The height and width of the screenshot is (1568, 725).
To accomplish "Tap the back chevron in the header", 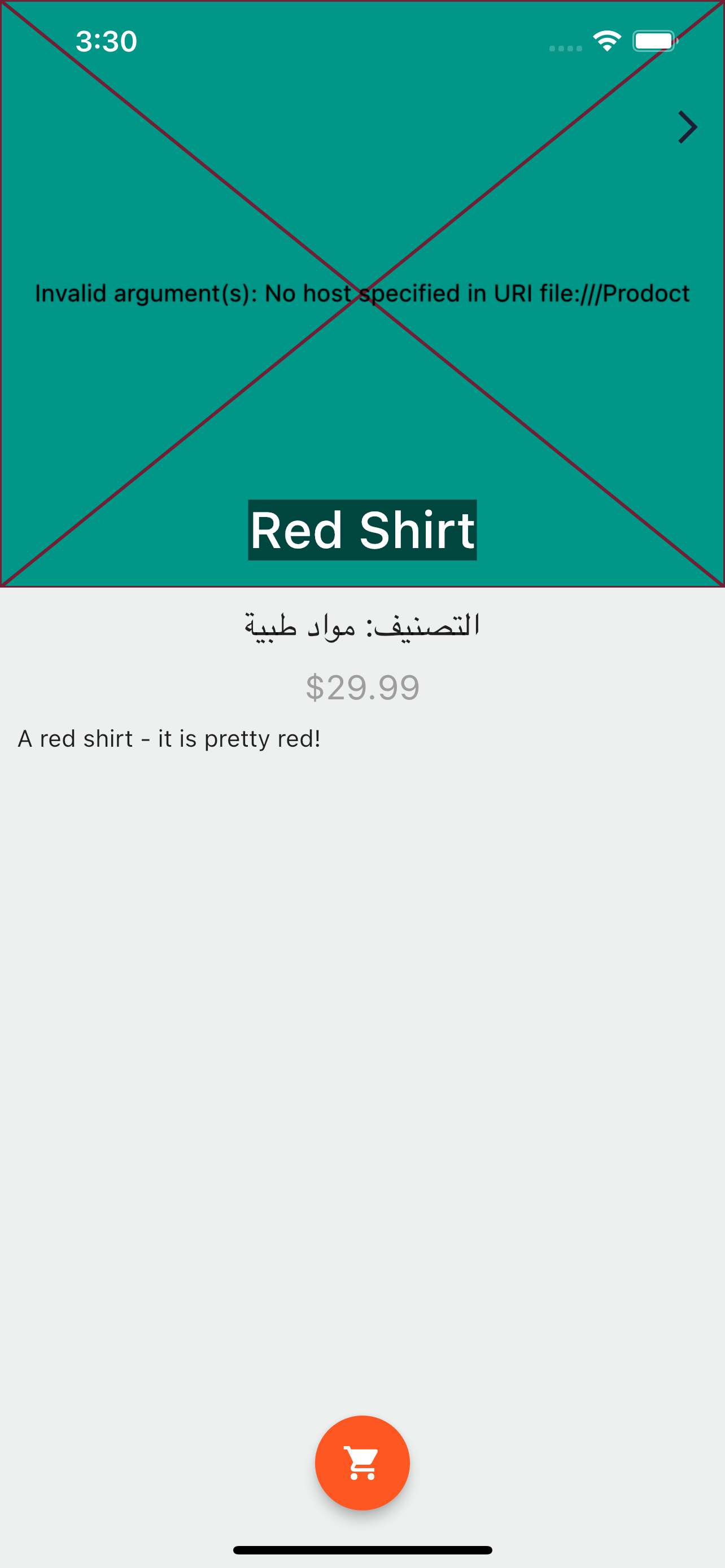I will (x=687, y=127).
